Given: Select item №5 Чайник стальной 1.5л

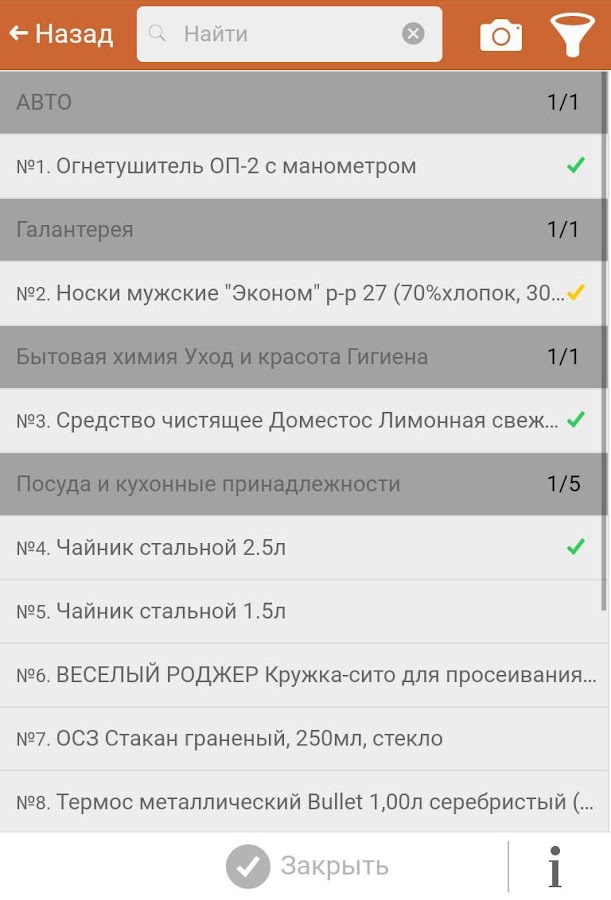Looking at the screenshot, I should point(300,611).
